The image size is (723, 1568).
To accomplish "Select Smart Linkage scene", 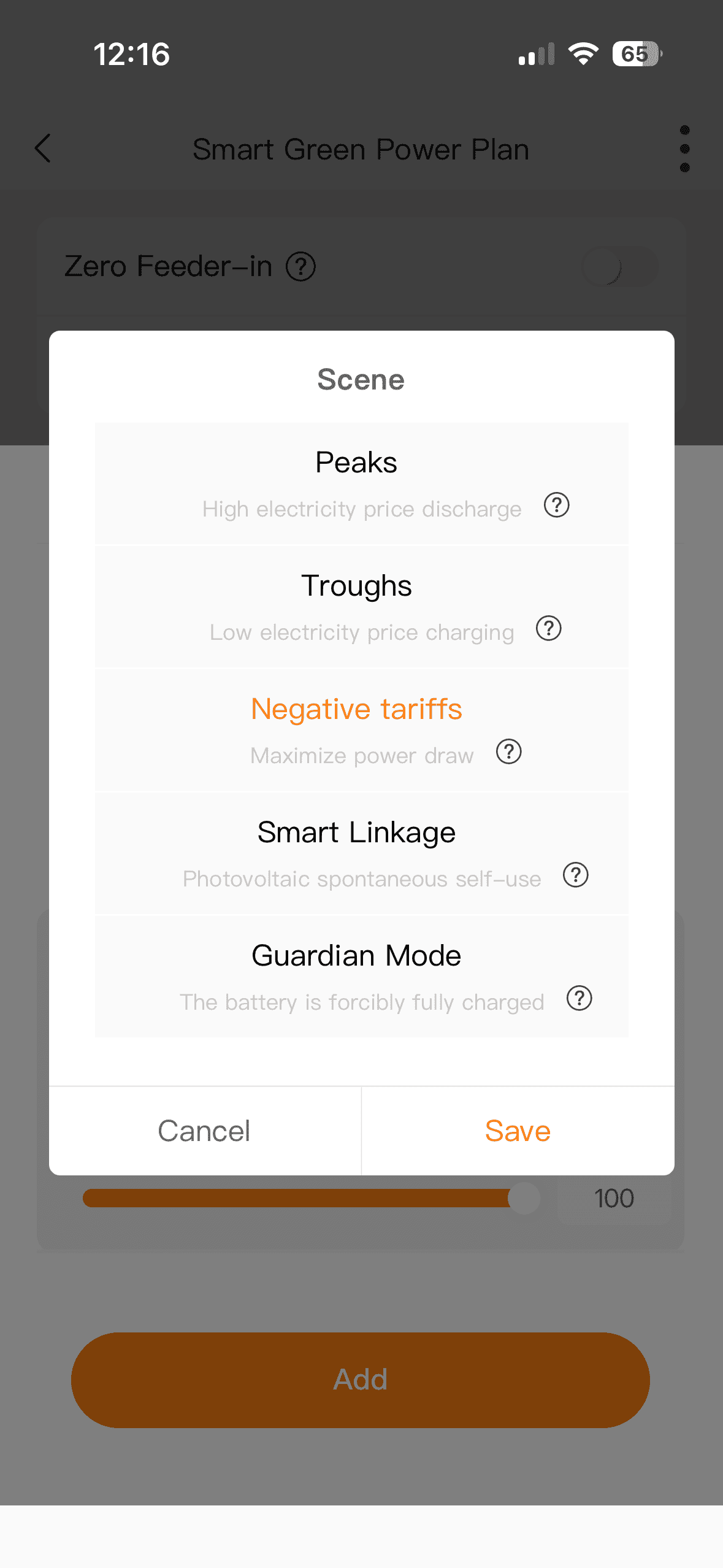I will (x=356, y=833).
